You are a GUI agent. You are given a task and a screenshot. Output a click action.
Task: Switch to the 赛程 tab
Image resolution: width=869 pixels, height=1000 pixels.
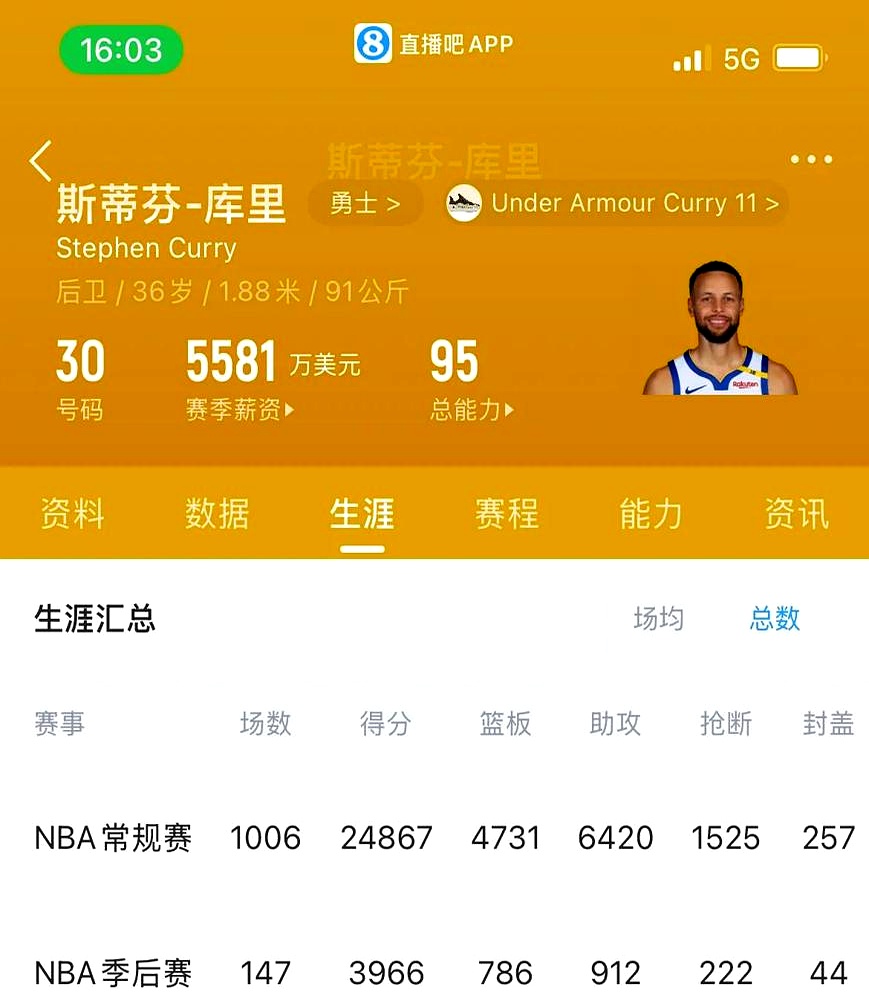507,514
